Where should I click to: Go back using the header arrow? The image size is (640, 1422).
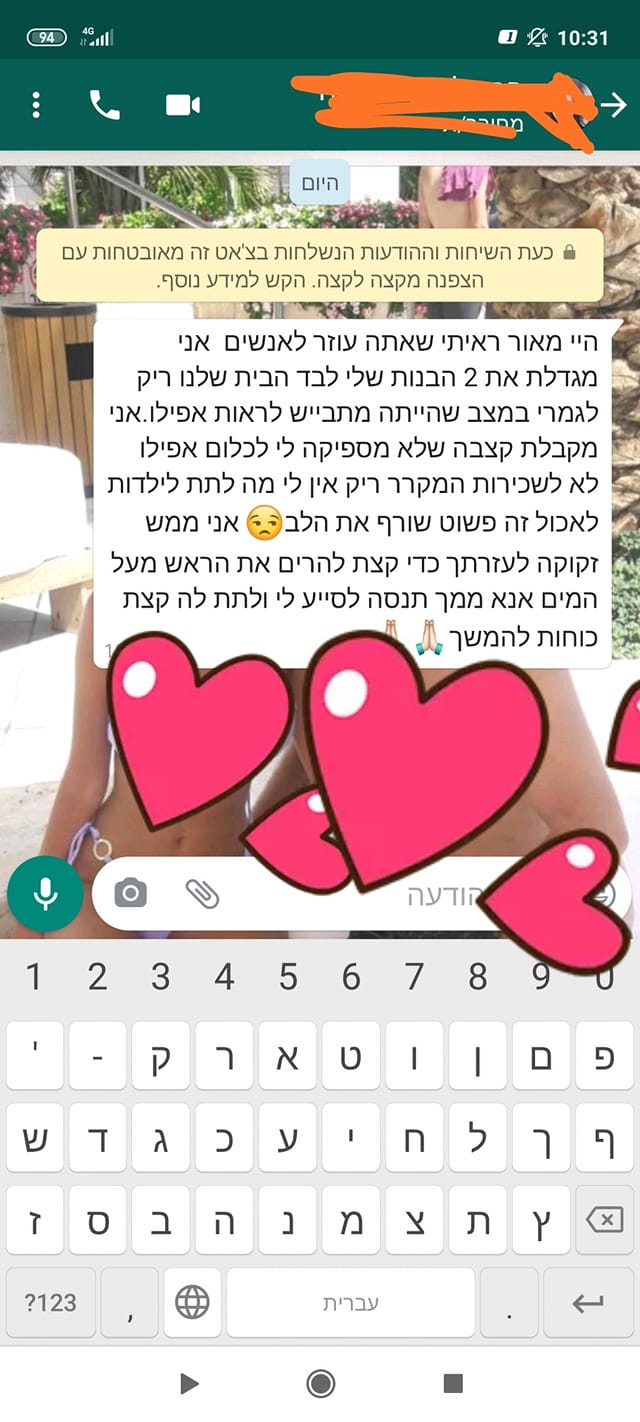coord(615,105)
